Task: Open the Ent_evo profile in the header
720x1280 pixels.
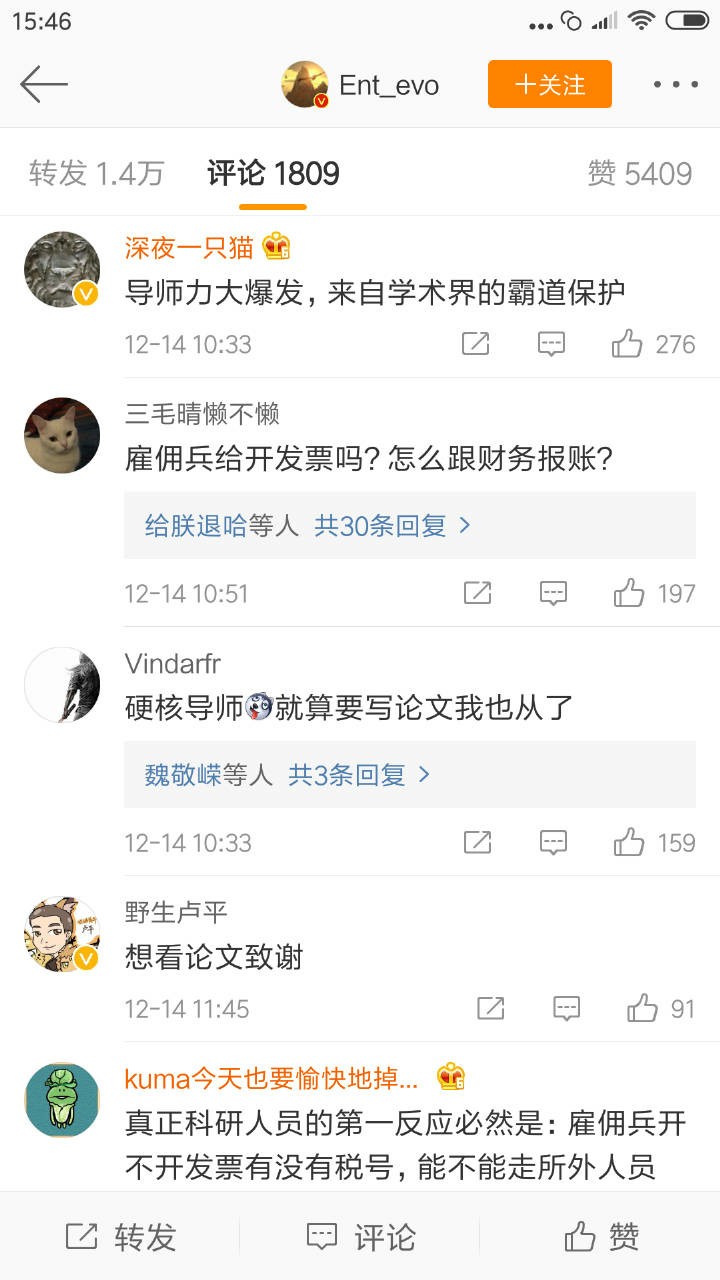Action: coord(360,85)
